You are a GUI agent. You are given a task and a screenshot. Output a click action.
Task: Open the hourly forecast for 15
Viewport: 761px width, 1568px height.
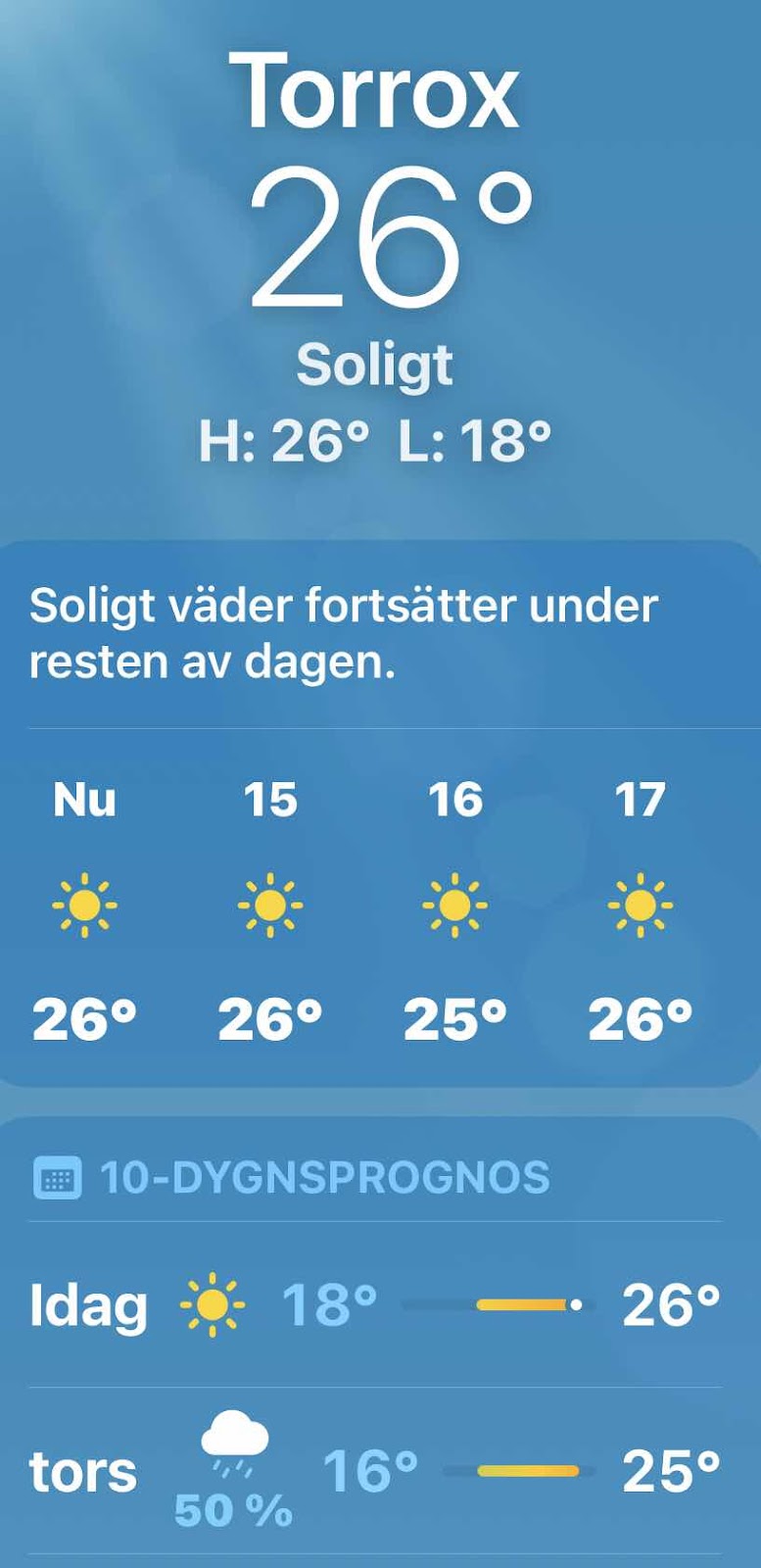coord(270,906)
